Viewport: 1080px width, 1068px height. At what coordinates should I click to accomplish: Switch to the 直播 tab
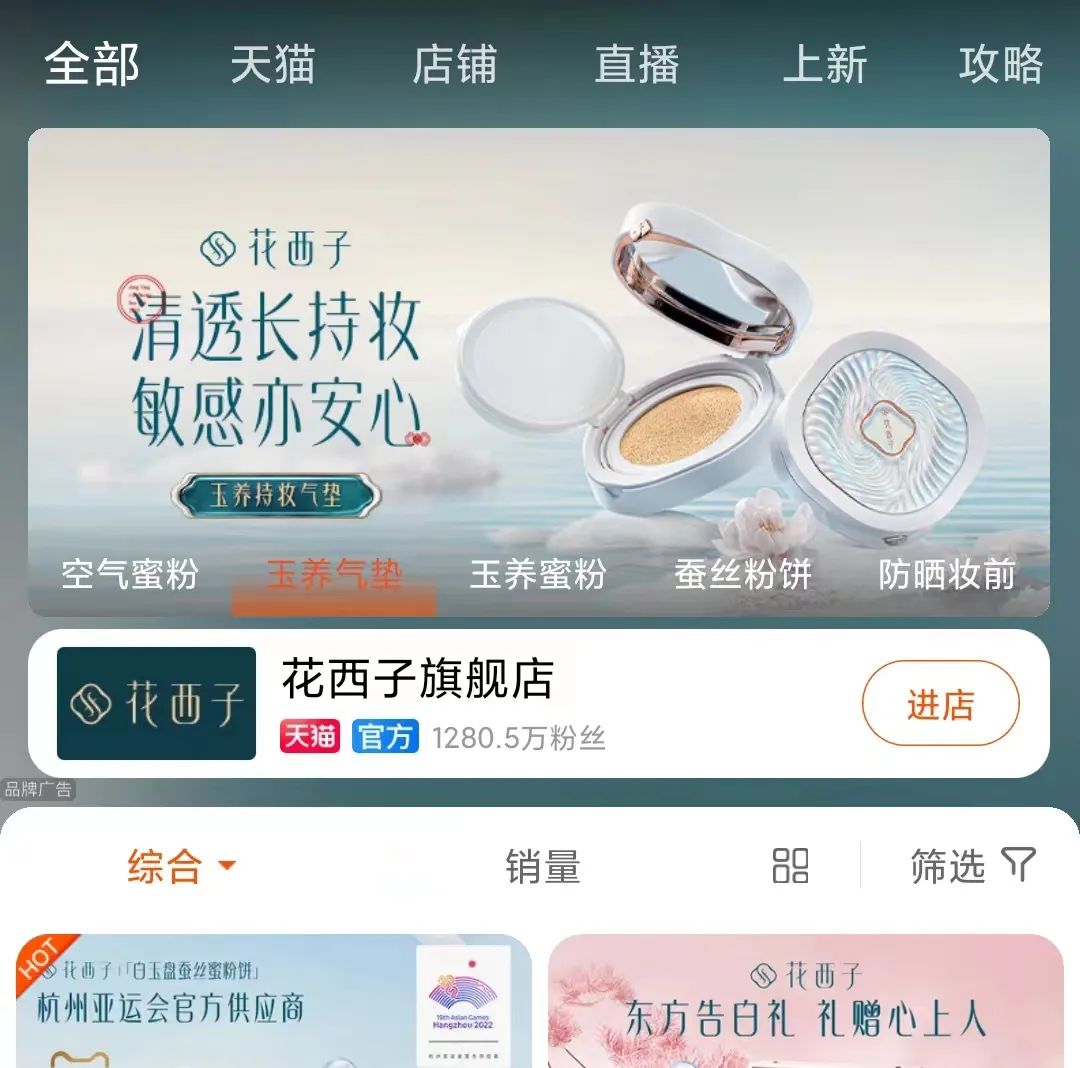pyautogui.click(x=637, y=65)
